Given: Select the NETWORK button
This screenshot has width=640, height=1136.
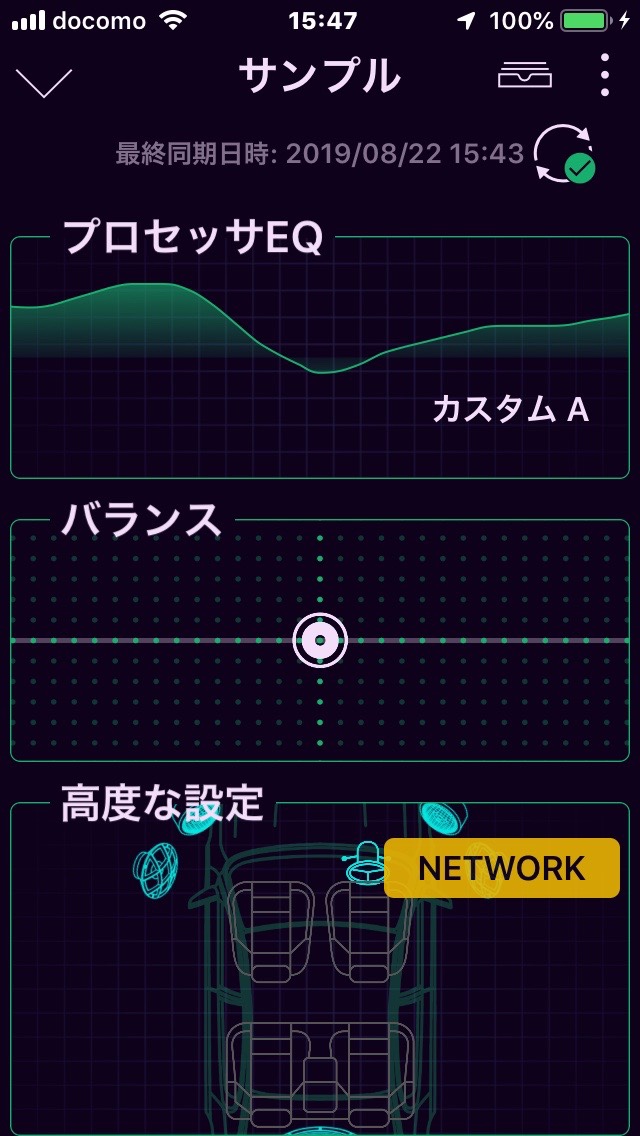Looking at the screenshot, I should 502,868.
